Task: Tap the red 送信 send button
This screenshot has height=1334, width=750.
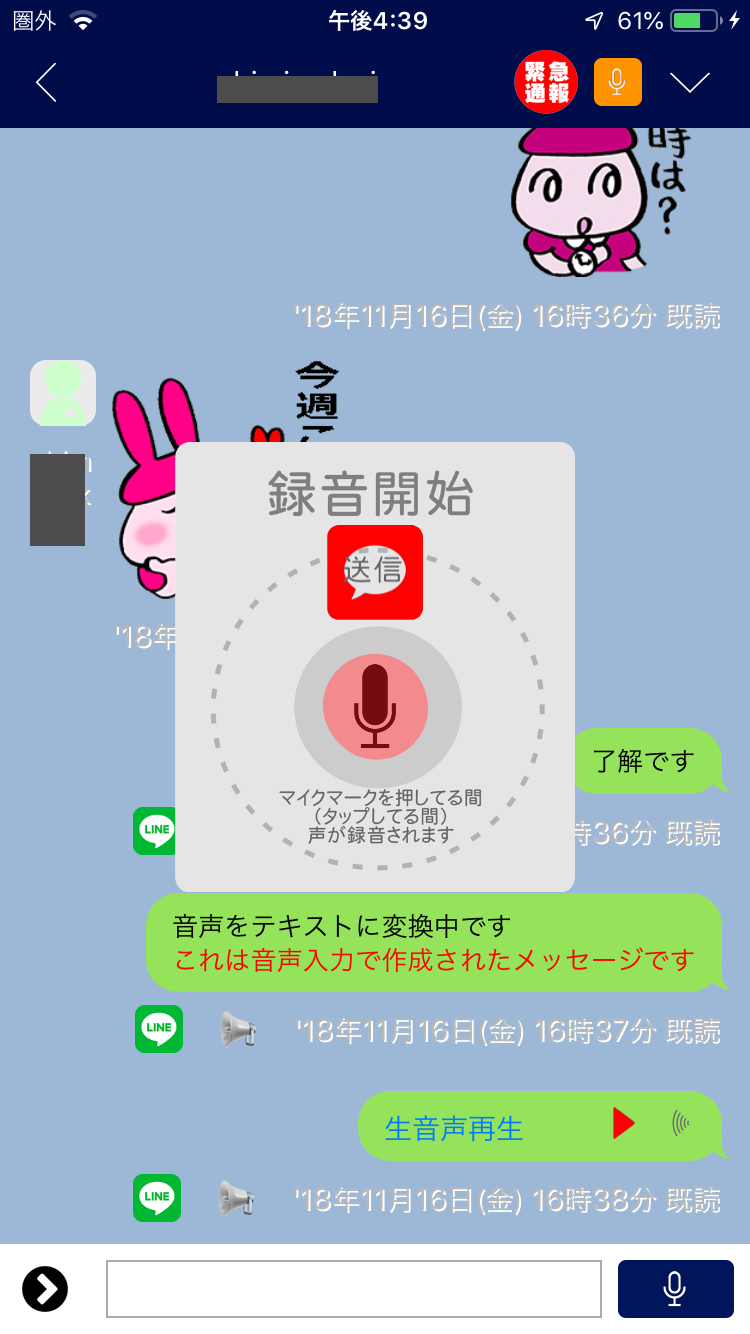Action: (x=375, y=572)
